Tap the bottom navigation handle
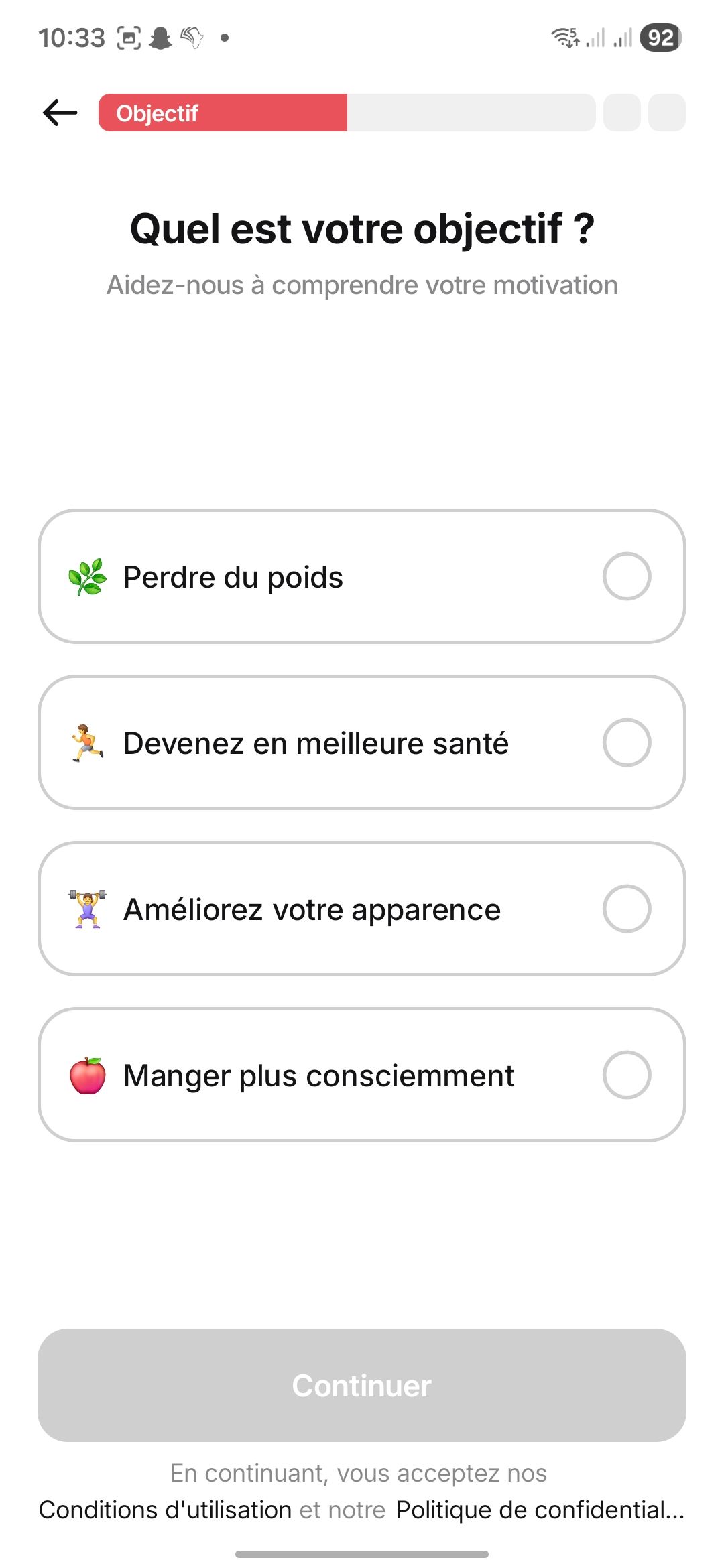This screenshot has width=724, height=1568. tap(362, 1553)
